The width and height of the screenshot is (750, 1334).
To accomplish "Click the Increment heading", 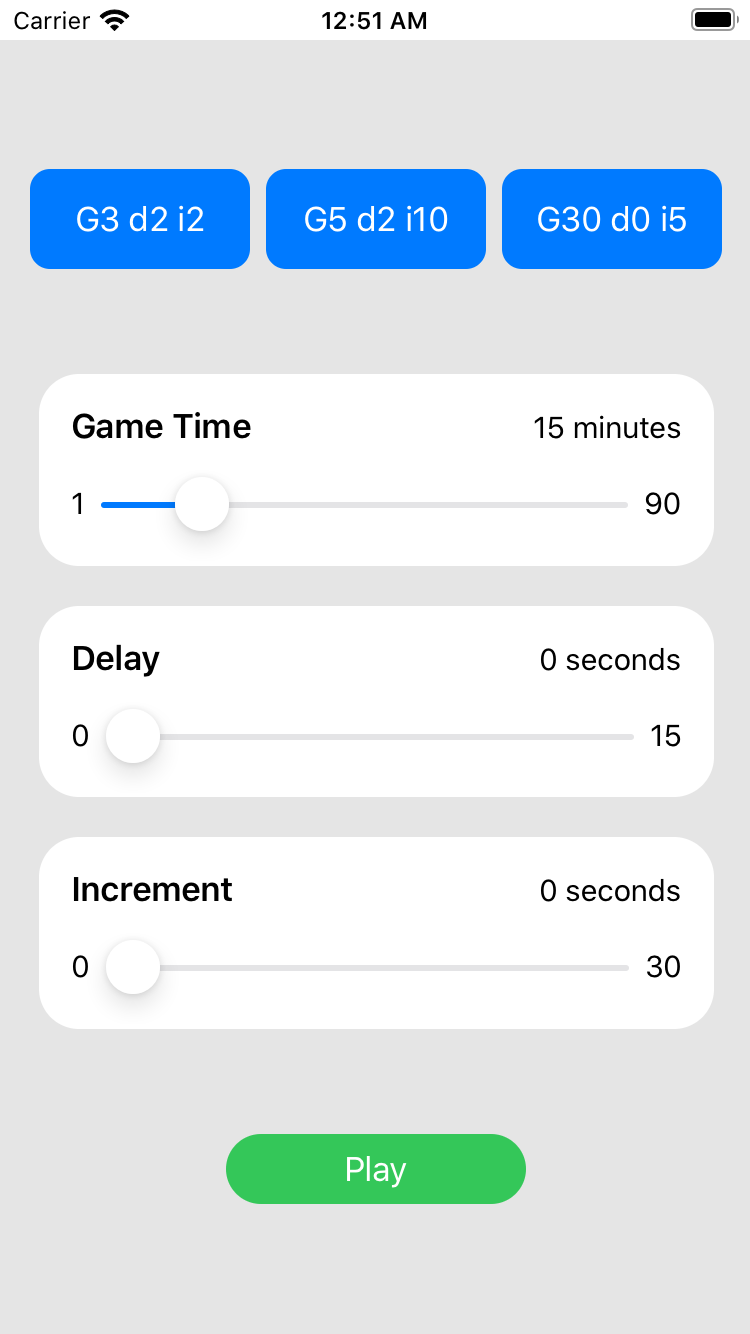I will 152,889.
